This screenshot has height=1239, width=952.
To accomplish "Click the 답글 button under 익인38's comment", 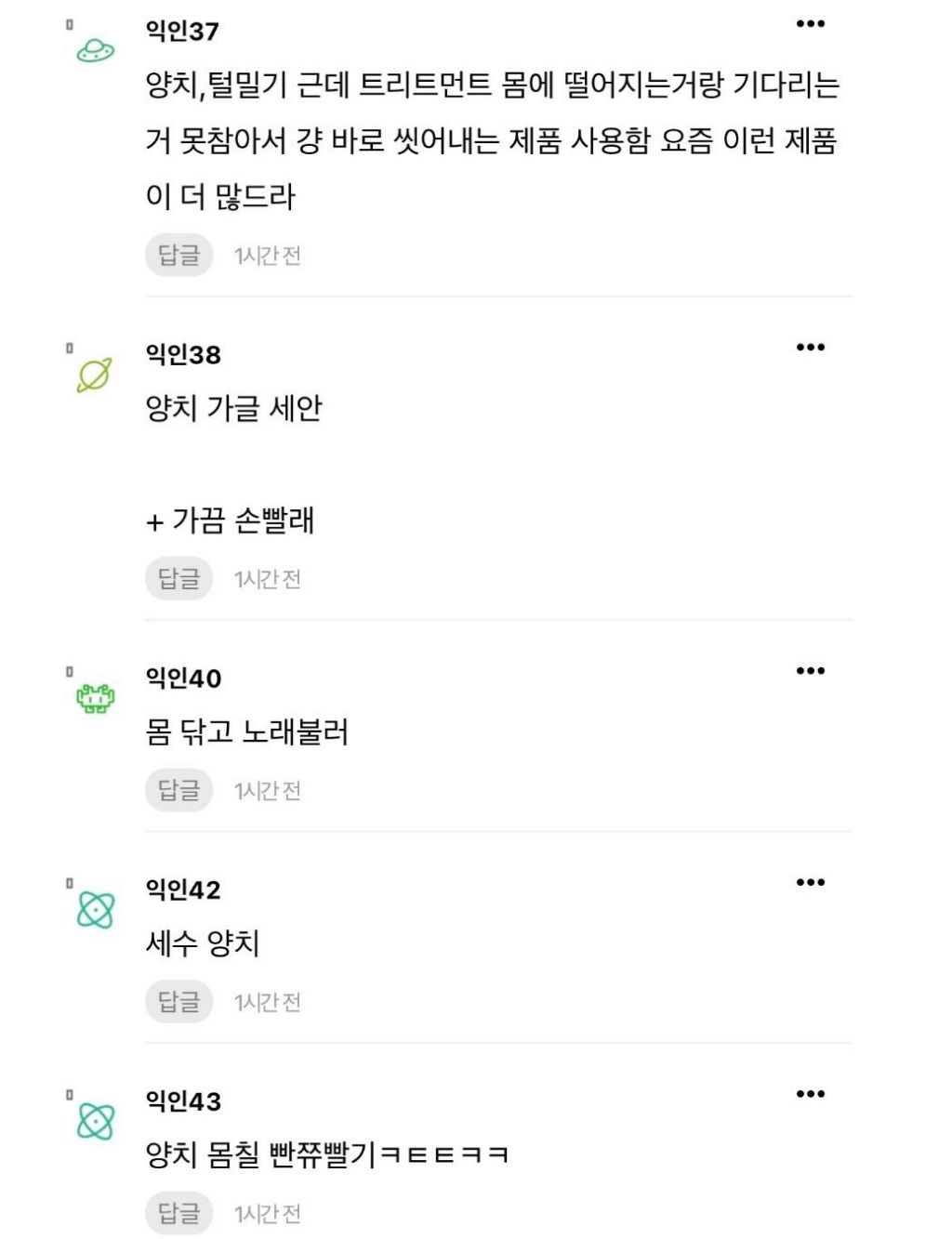I will [179, 578].
